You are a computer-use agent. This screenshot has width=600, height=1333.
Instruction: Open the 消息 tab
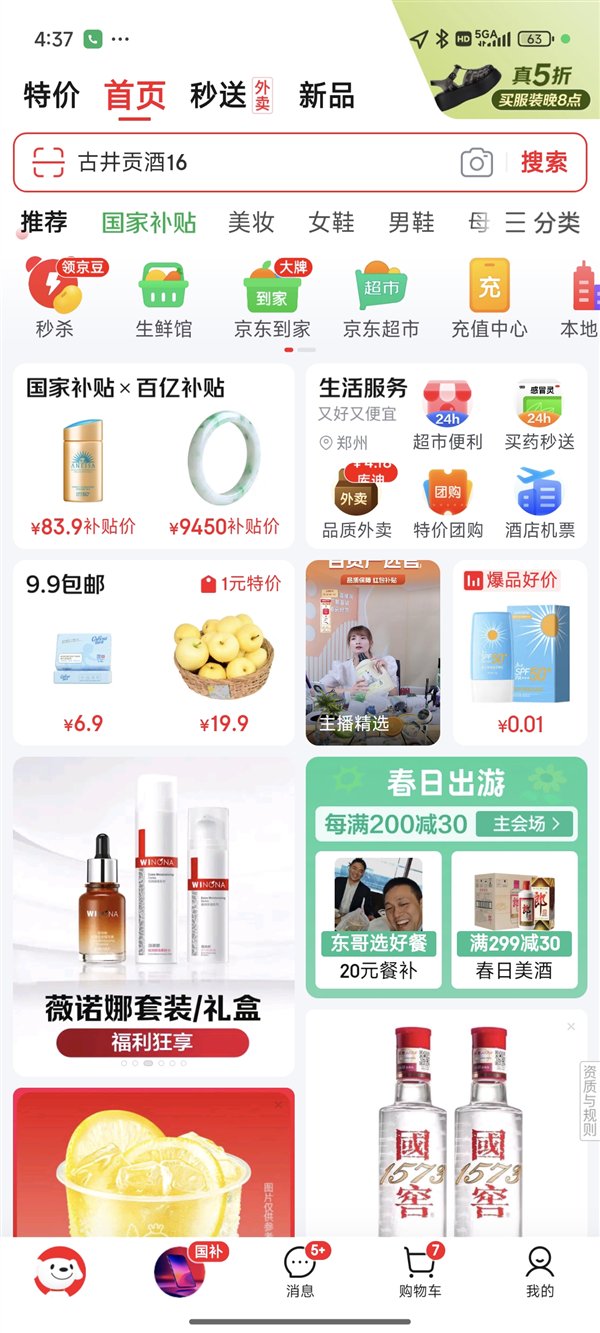pyautogui.click(x=300, y=1272)
